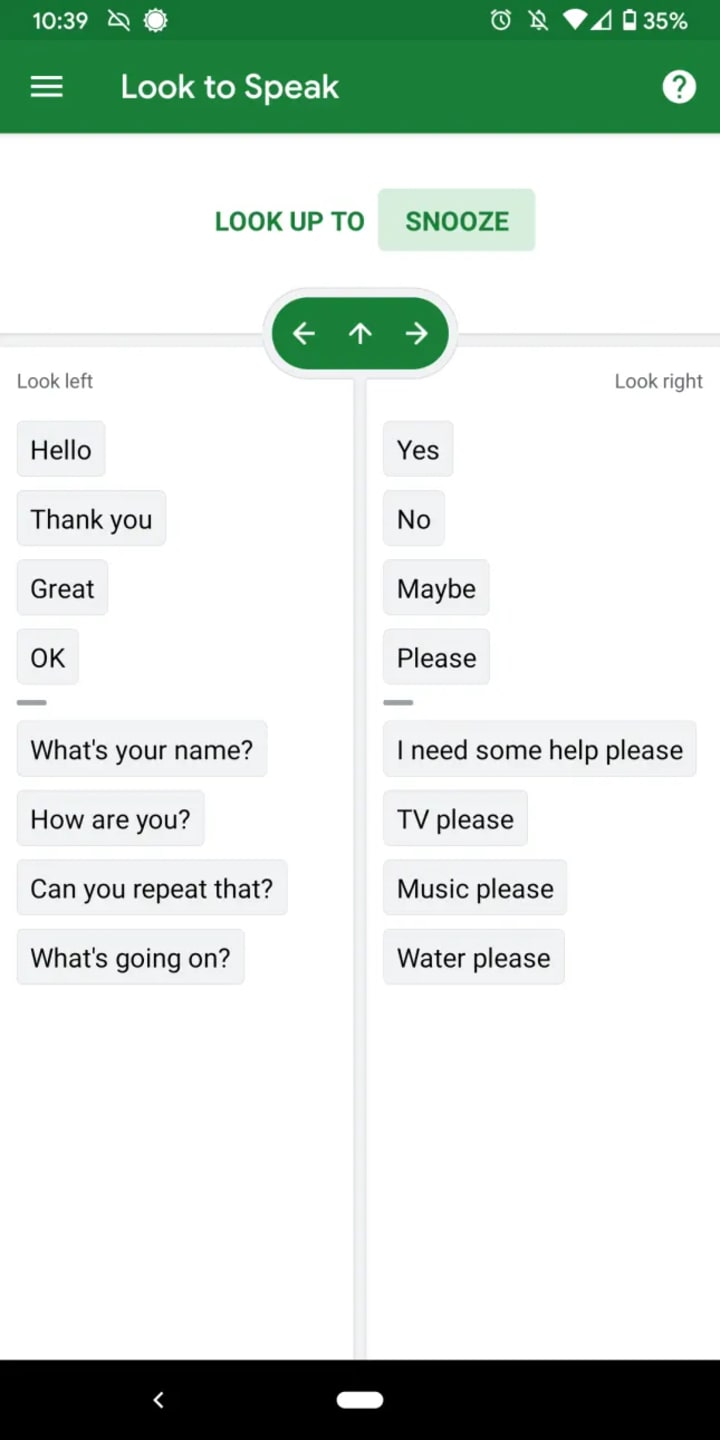
Task: Choose the How are you? phrase
Action: click(110, 819)
